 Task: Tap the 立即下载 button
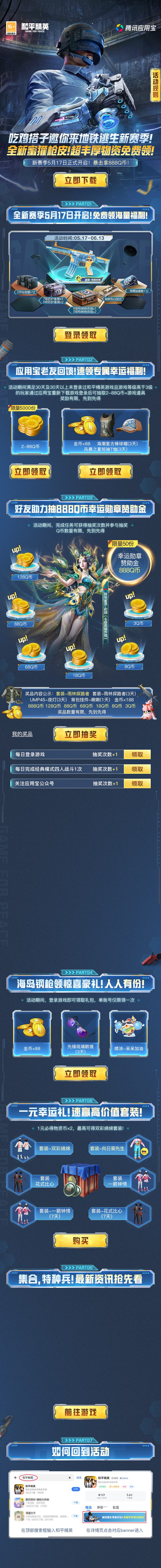tap(80, 180)
